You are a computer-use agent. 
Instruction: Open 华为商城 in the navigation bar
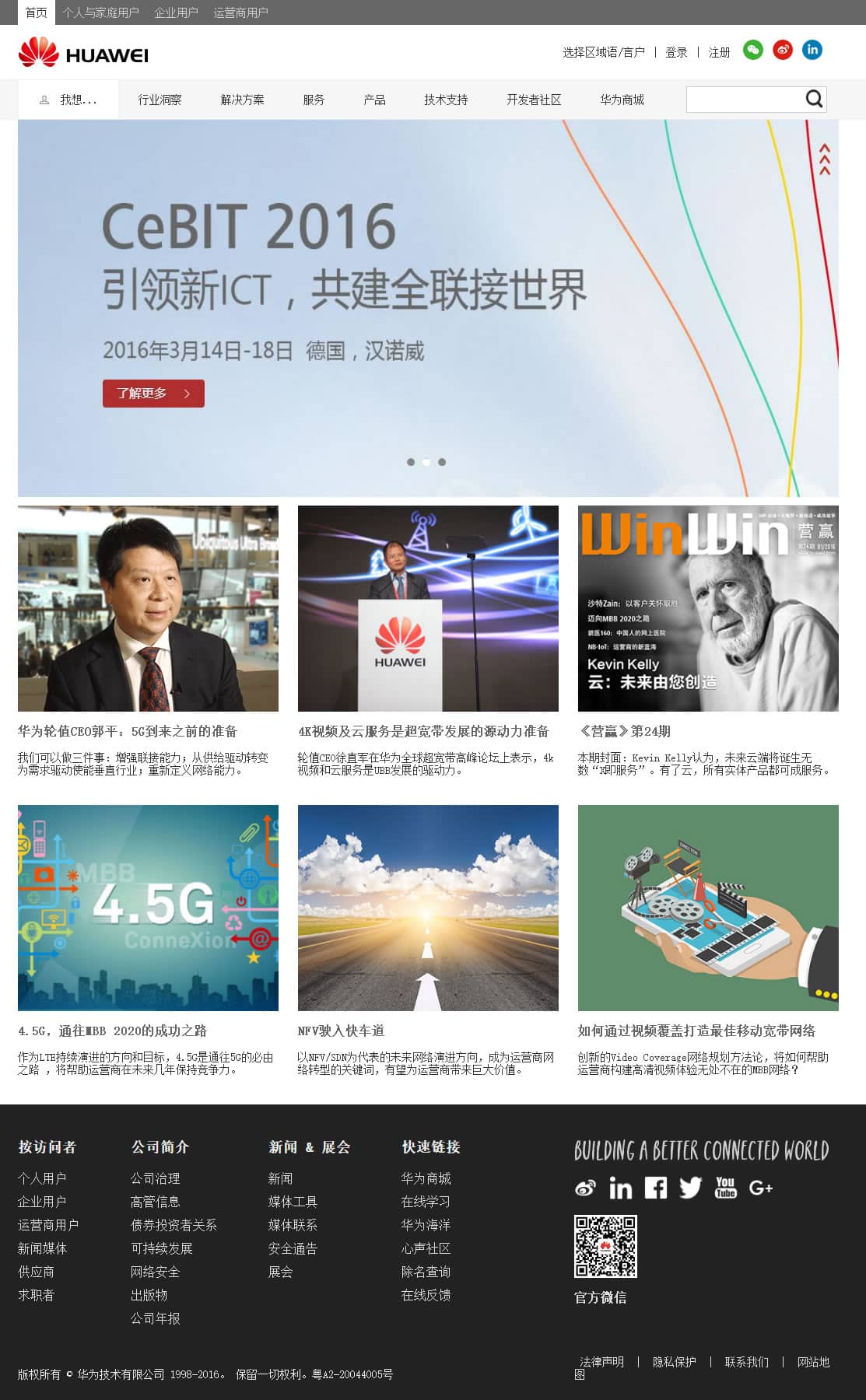tap(622, 100)
